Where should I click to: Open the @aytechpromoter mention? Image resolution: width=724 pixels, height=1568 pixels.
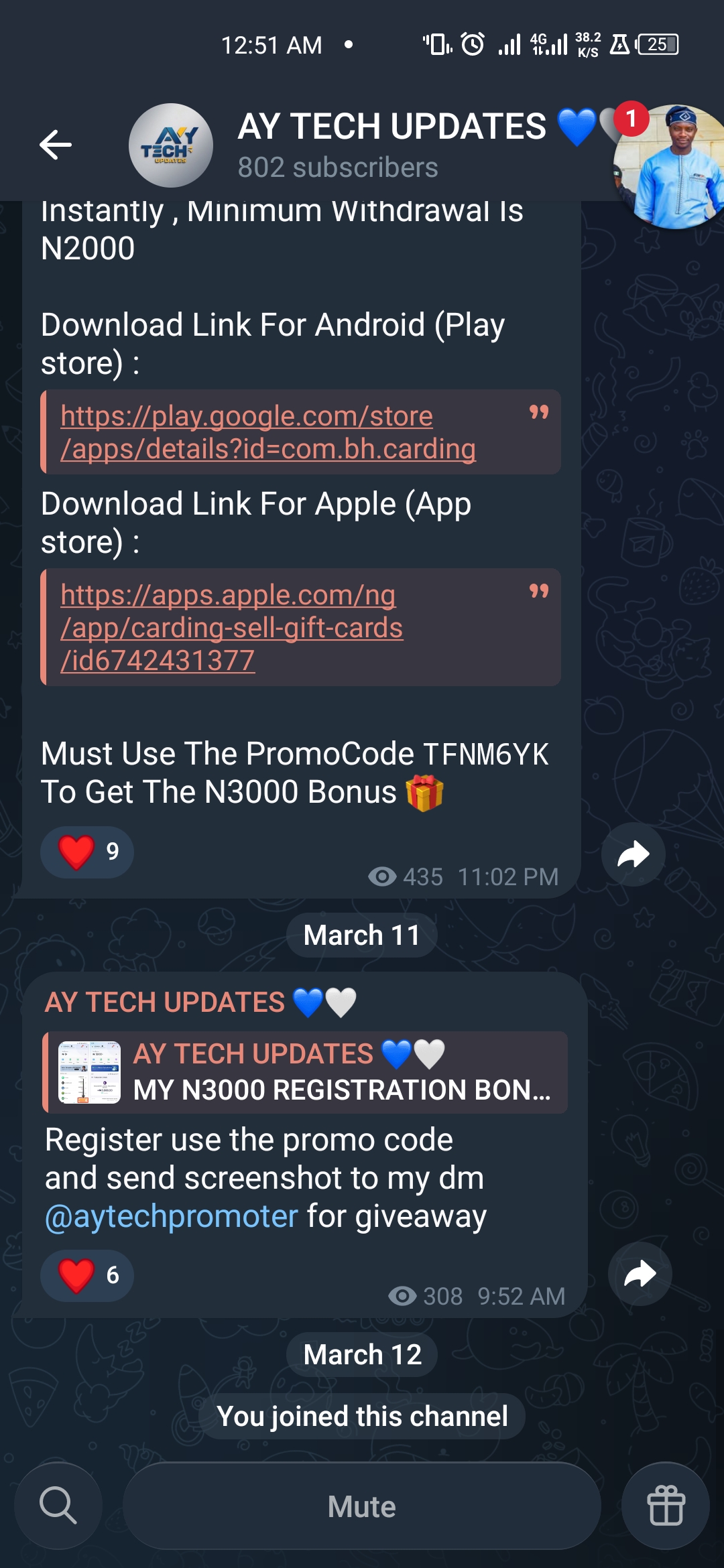point(172,1216)
